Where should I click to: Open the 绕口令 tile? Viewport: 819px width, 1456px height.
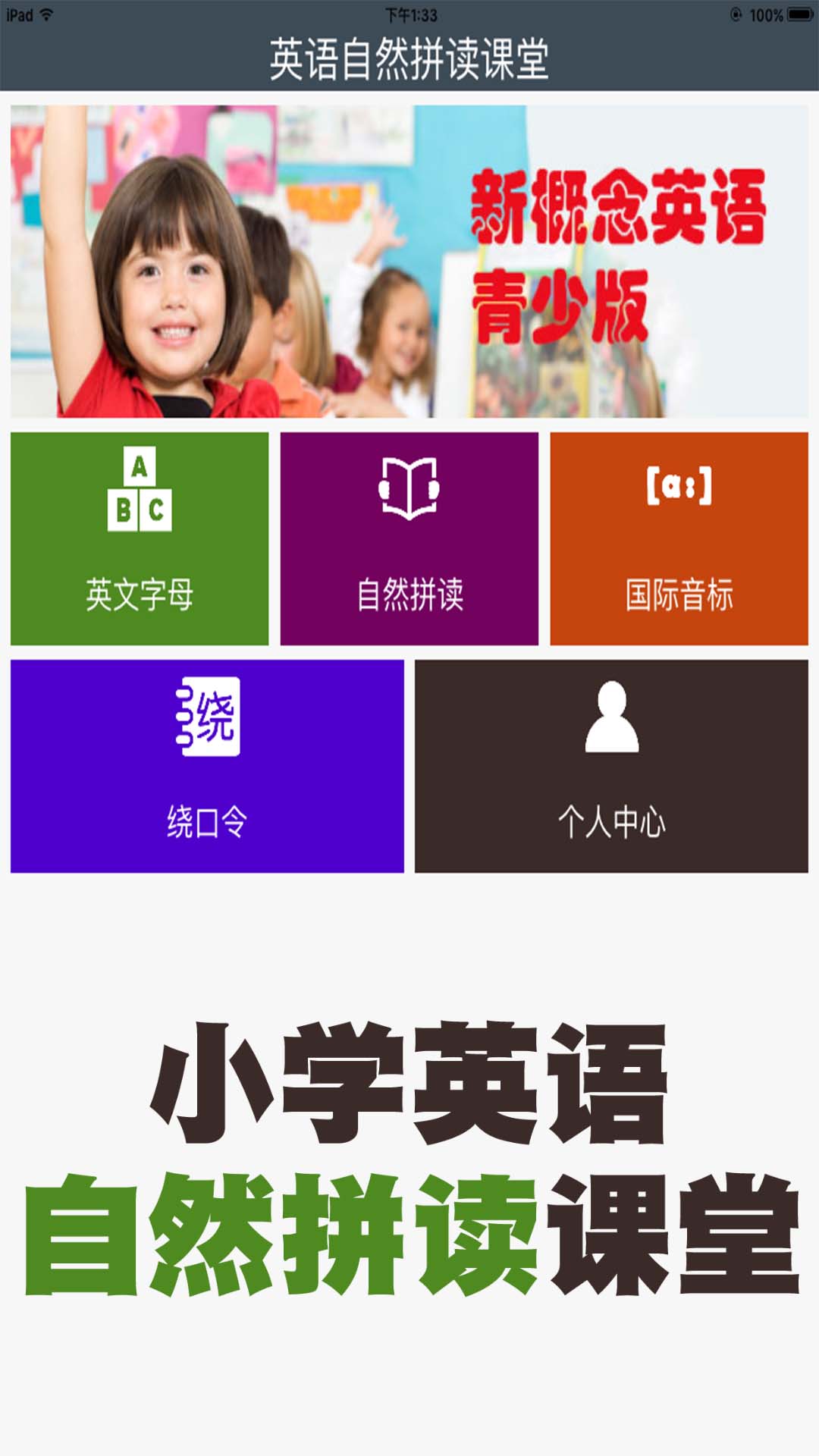[207, 766]
